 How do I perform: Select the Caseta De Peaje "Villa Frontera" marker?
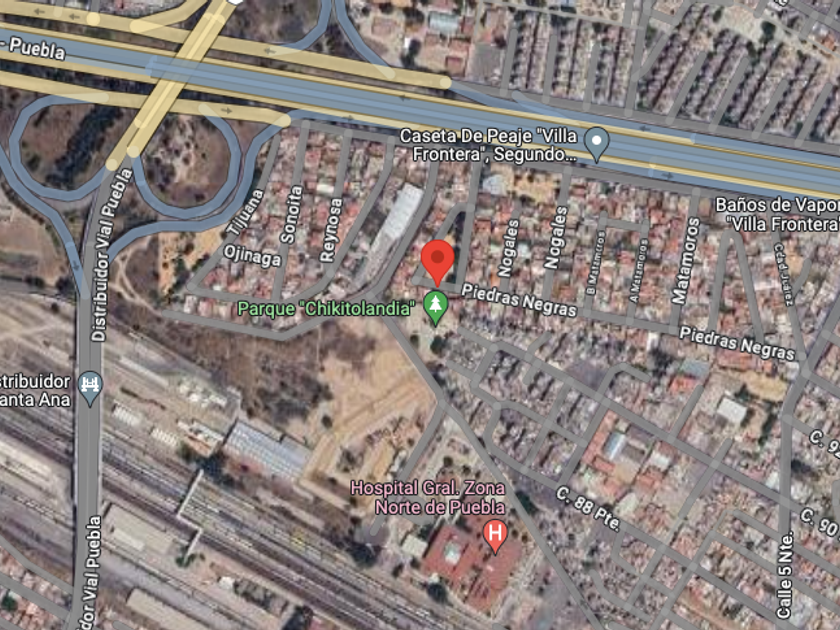[x=597, y=144]
